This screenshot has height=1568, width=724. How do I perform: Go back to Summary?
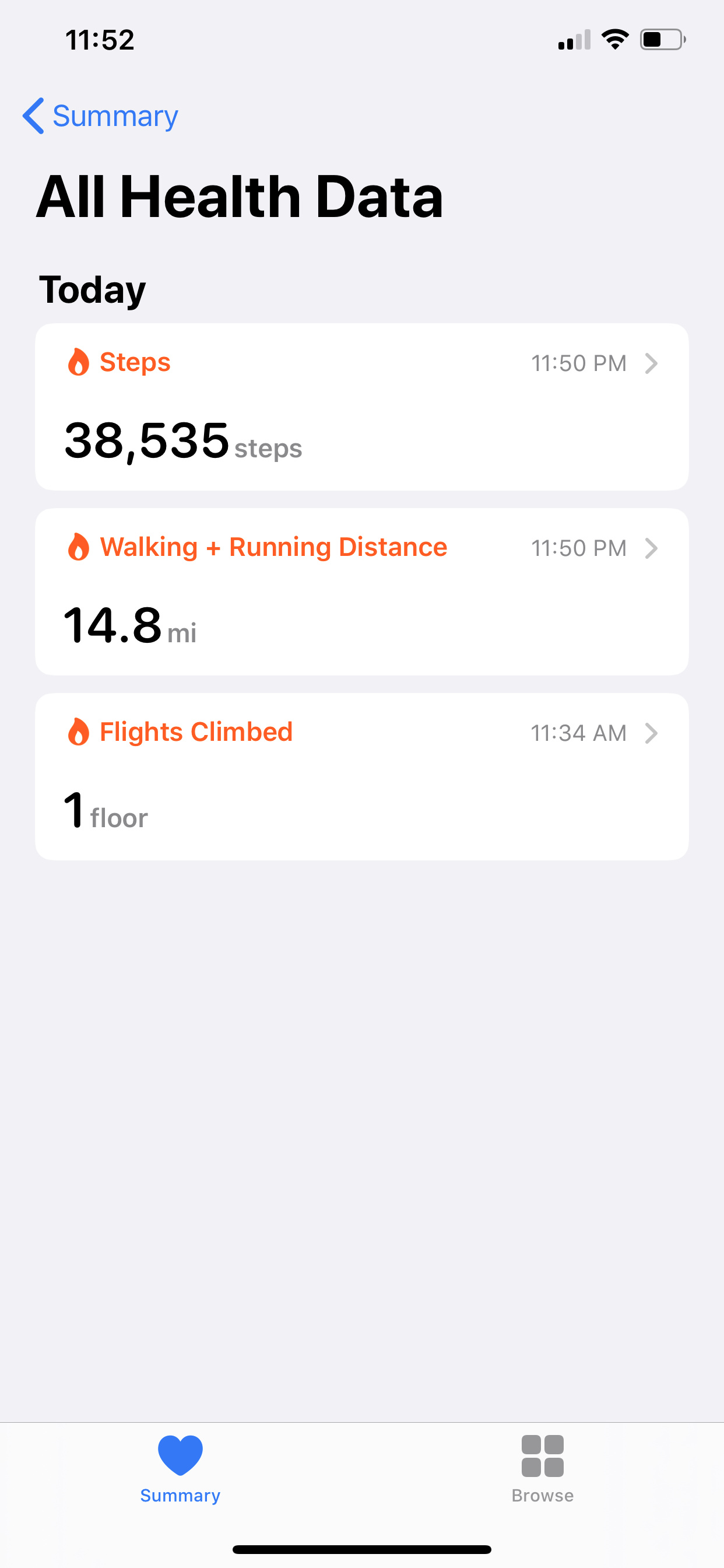pos(100,116)
